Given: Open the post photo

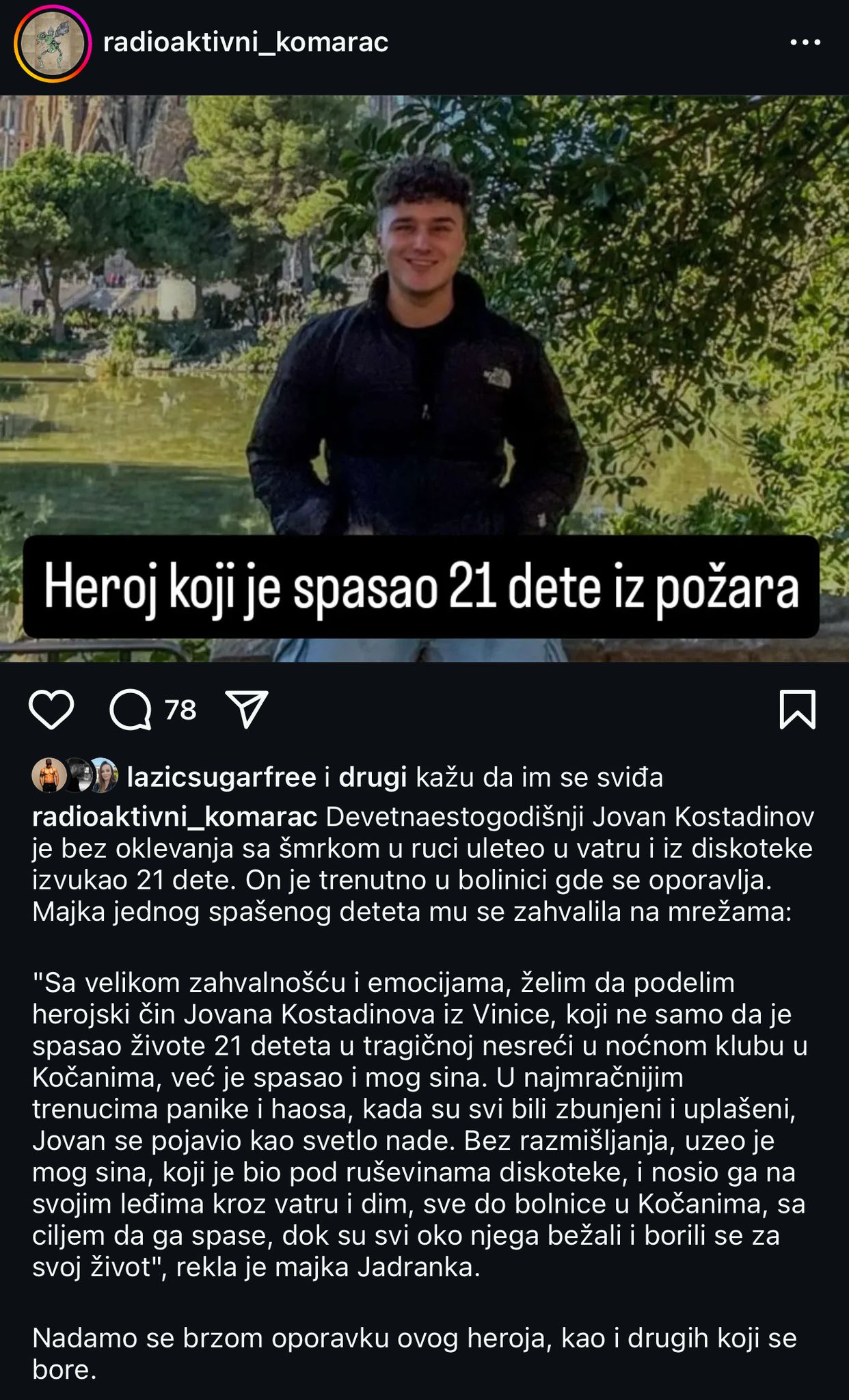Looking at the screenshot, I should 424,342.
